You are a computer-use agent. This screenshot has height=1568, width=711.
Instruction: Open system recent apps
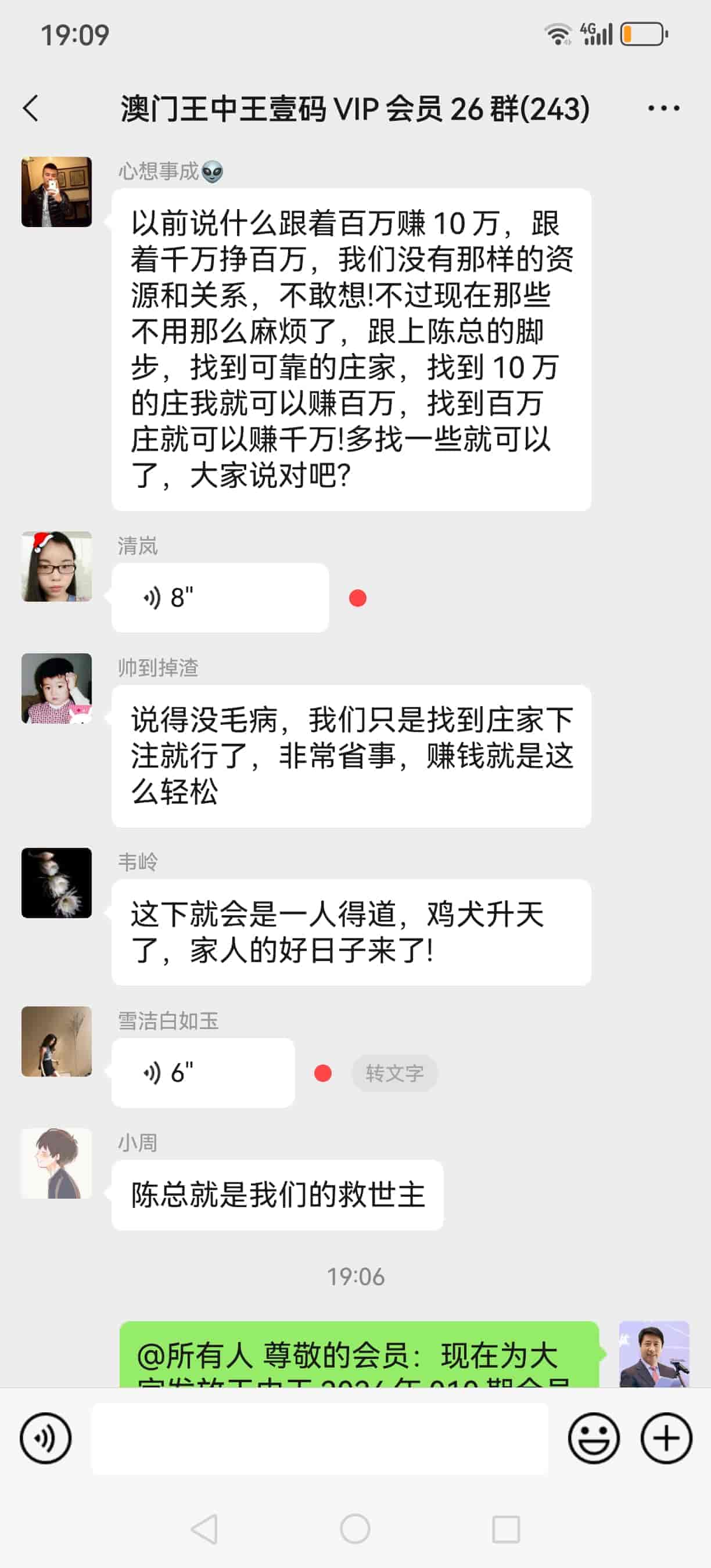click(x=505, y=1529)
